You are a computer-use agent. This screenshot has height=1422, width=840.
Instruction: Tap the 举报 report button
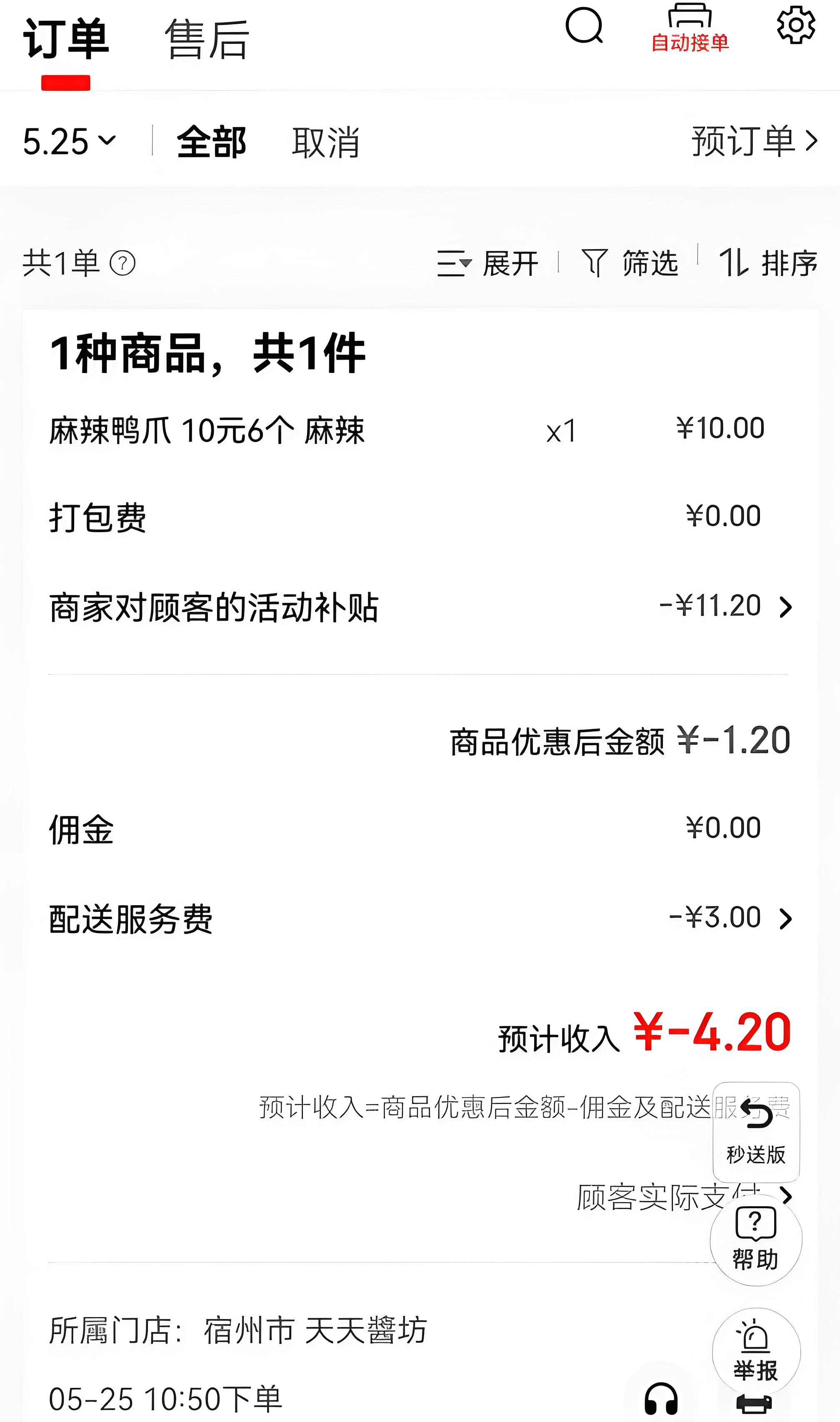[756, 1352]
